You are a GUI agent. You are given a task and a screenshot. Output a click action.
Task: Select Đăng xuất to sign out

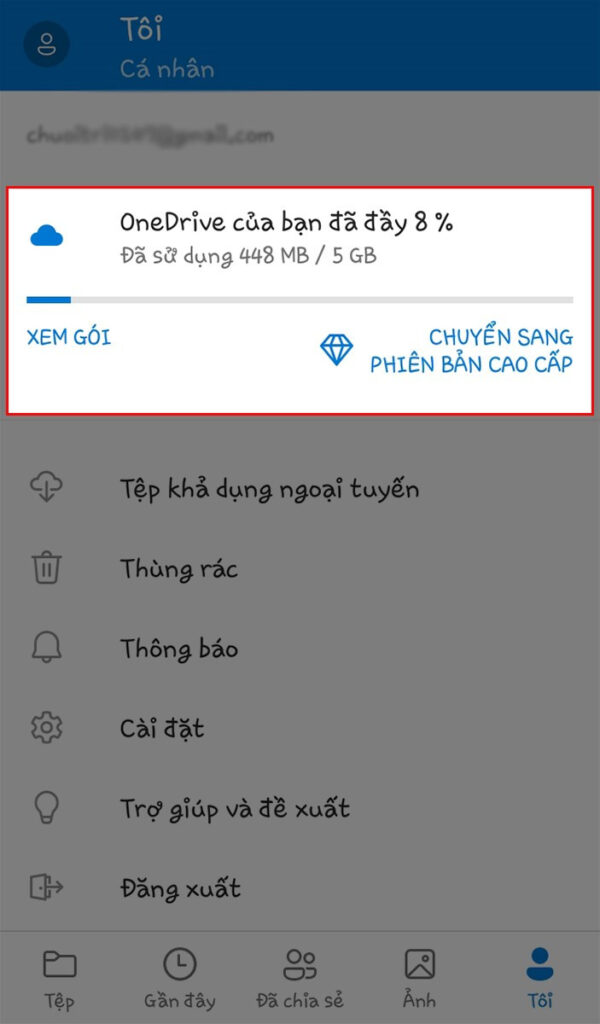point(180,888)
